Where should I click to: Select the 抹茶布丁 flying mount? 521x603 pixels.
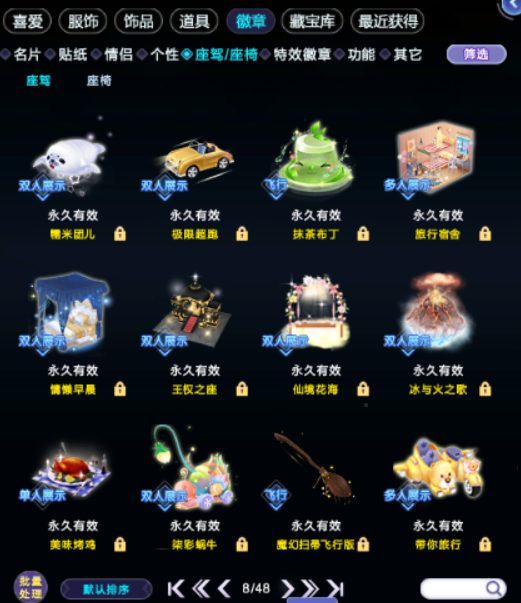[316, 158]
